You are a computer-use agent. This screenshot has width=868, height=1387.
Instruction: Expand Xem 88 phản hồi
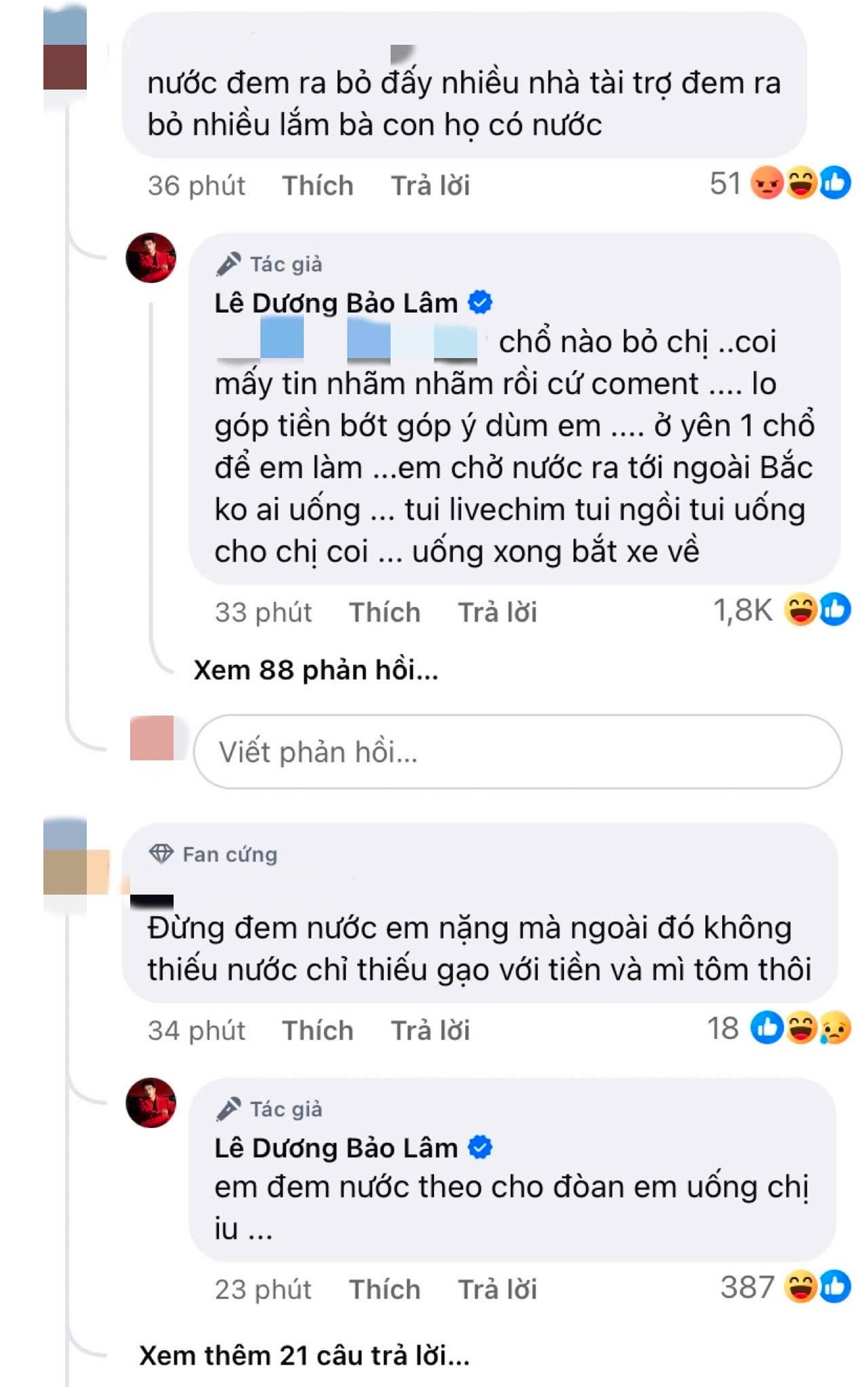click(316, 670)
